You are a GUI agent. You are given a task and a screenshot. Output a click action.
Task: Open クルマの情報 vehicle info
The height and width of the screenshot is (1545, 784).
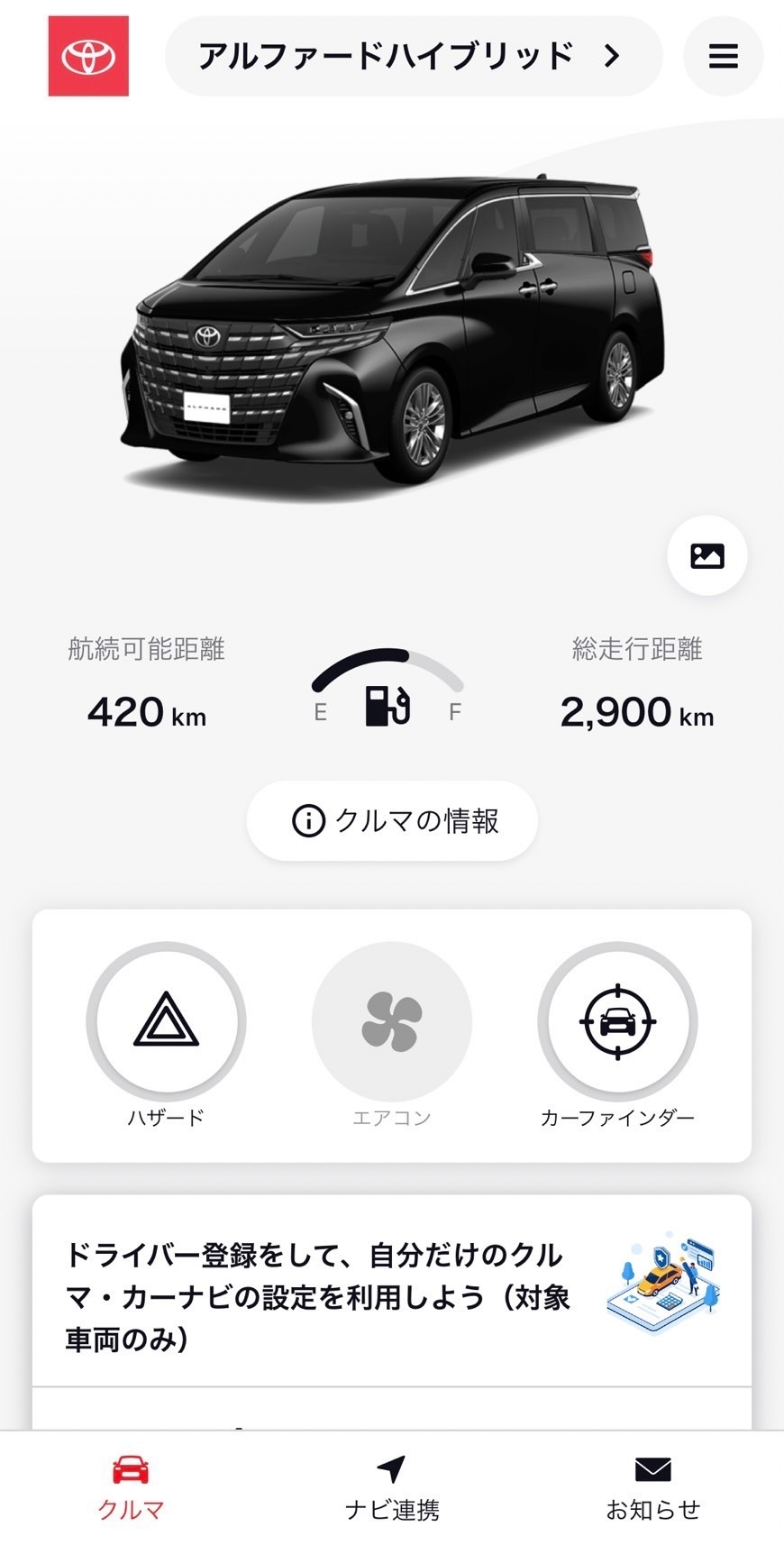click(392, 820)
